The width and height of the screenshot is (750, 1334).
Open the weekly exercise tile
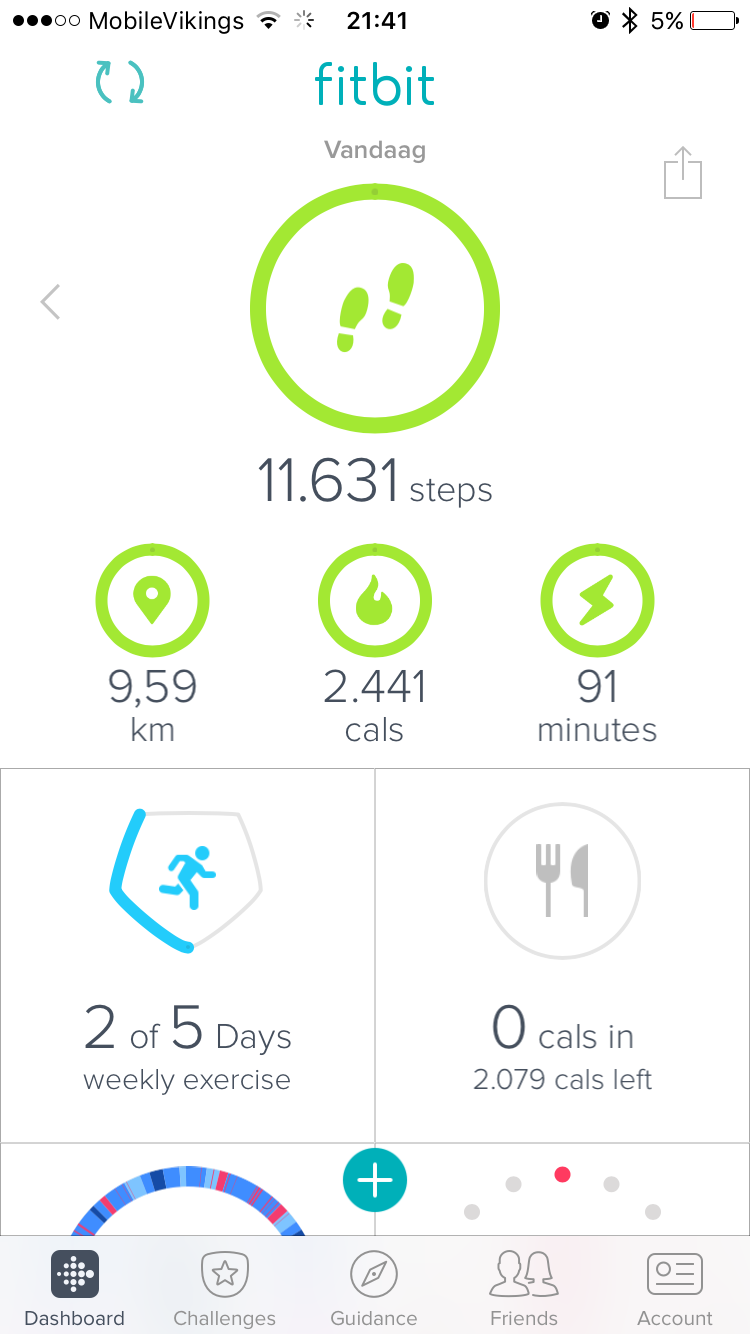[187, 955]
